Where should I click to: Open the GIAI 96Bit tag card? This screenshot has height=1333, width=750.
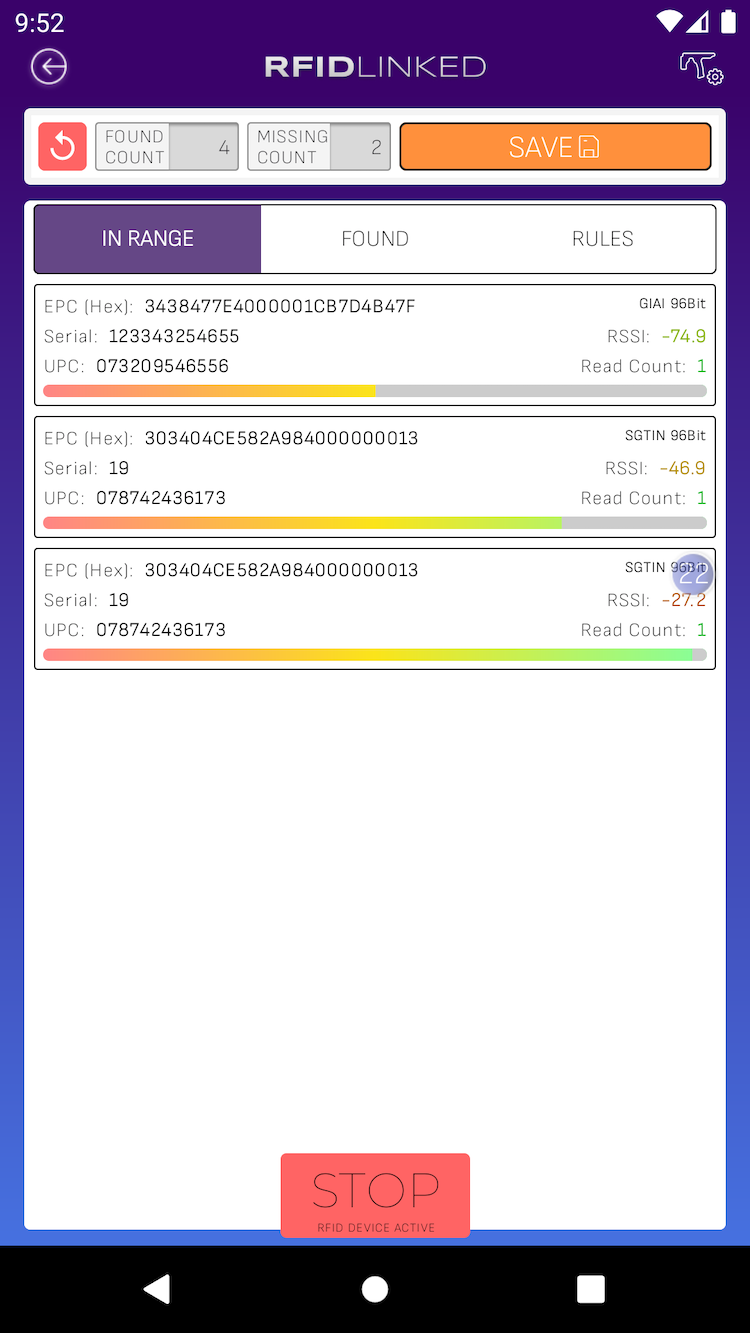click(x=375, y=345)
